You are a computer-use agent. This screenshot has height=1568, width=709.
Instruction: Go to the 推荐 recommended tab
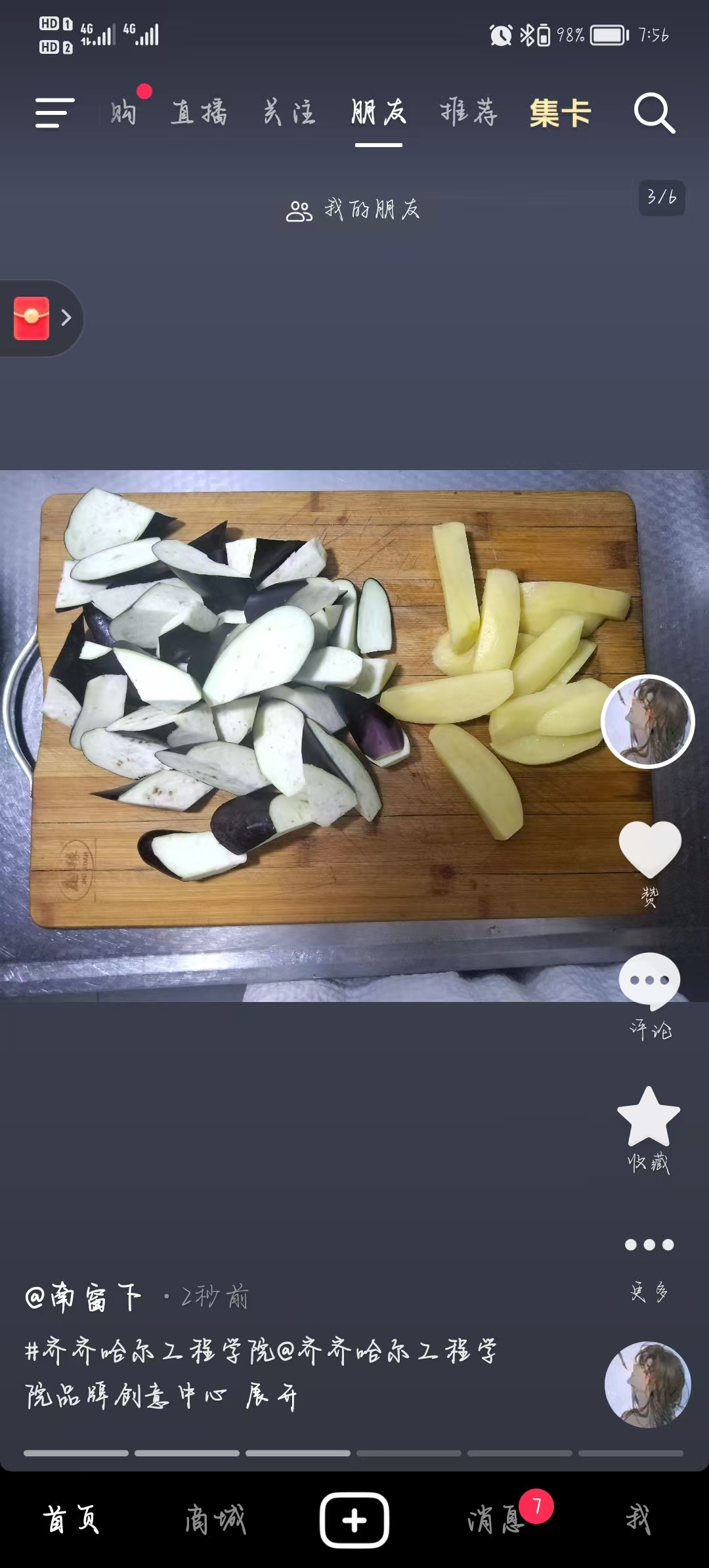(469, 113)
